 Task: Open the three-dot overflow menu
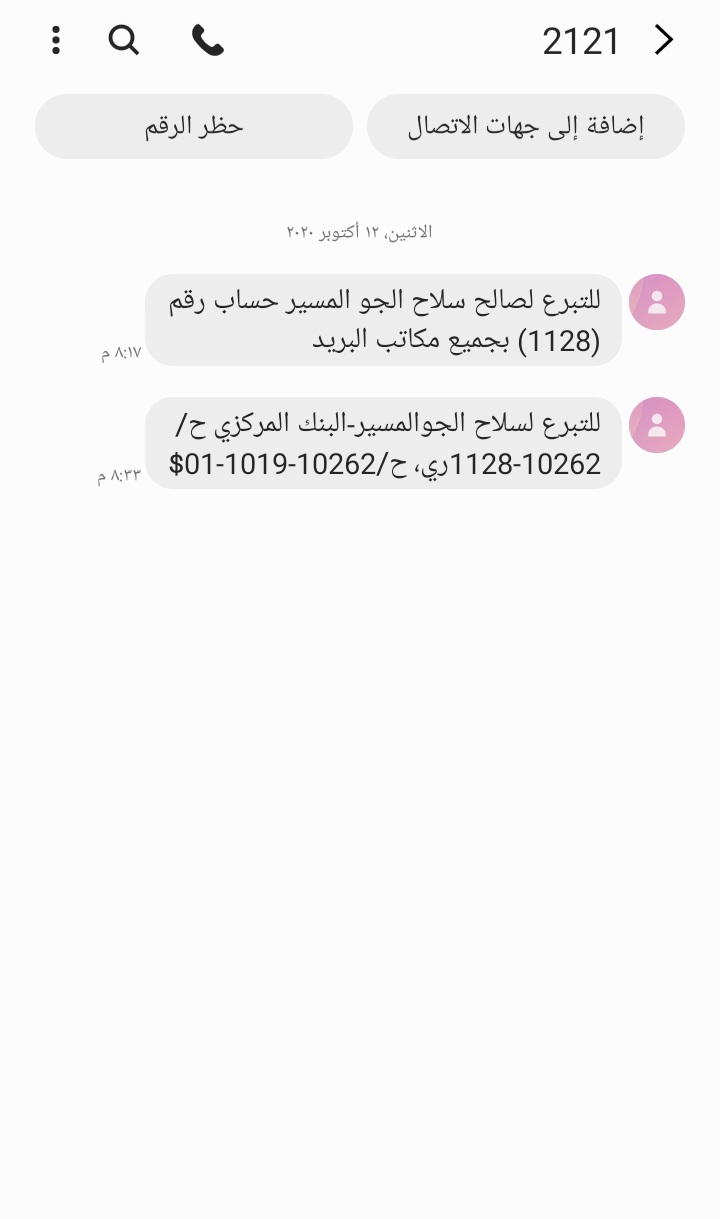click(x=56, y=40)
